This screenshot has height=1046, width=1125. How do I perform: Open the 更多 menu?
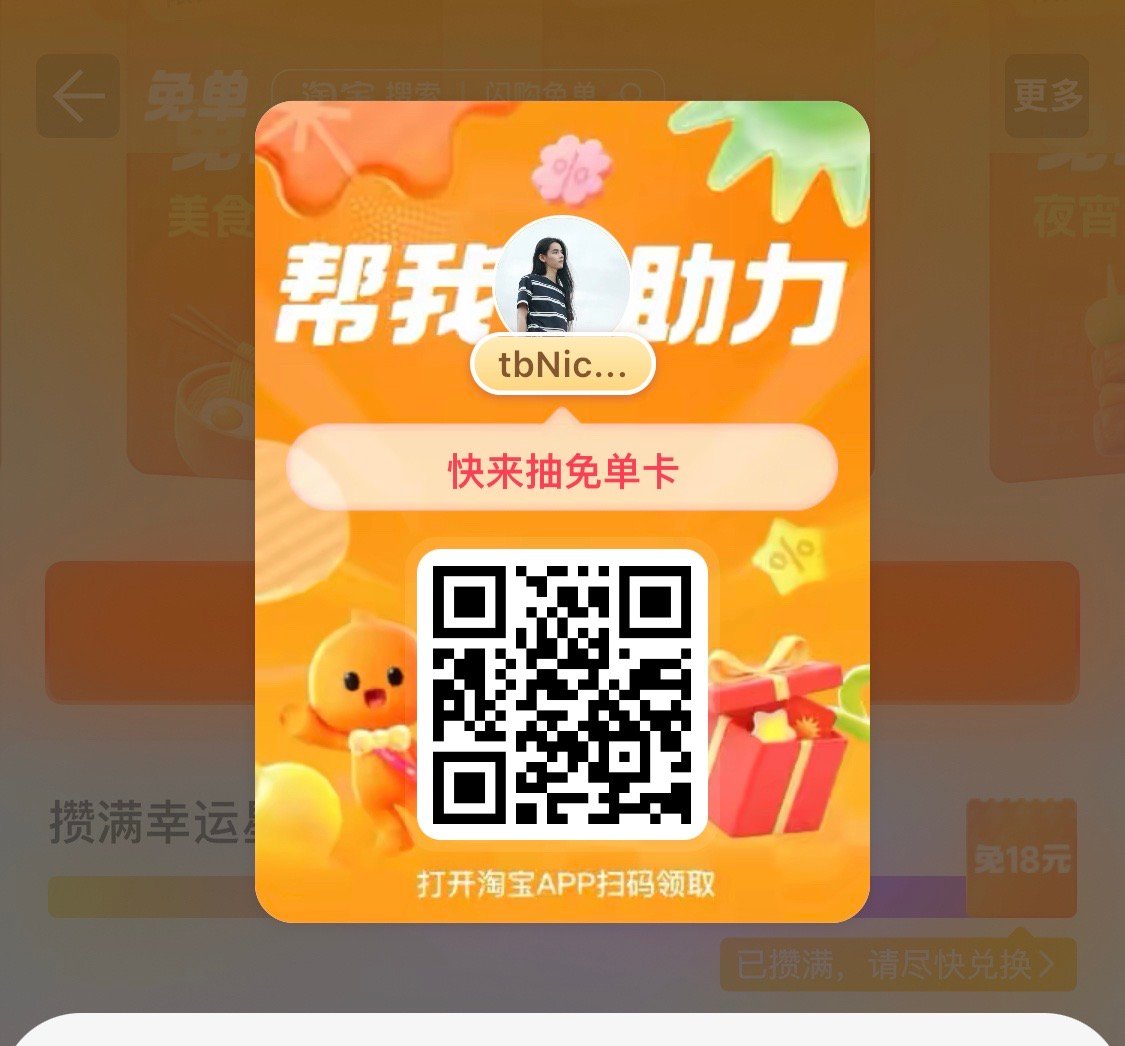[x=1047, y=96]
